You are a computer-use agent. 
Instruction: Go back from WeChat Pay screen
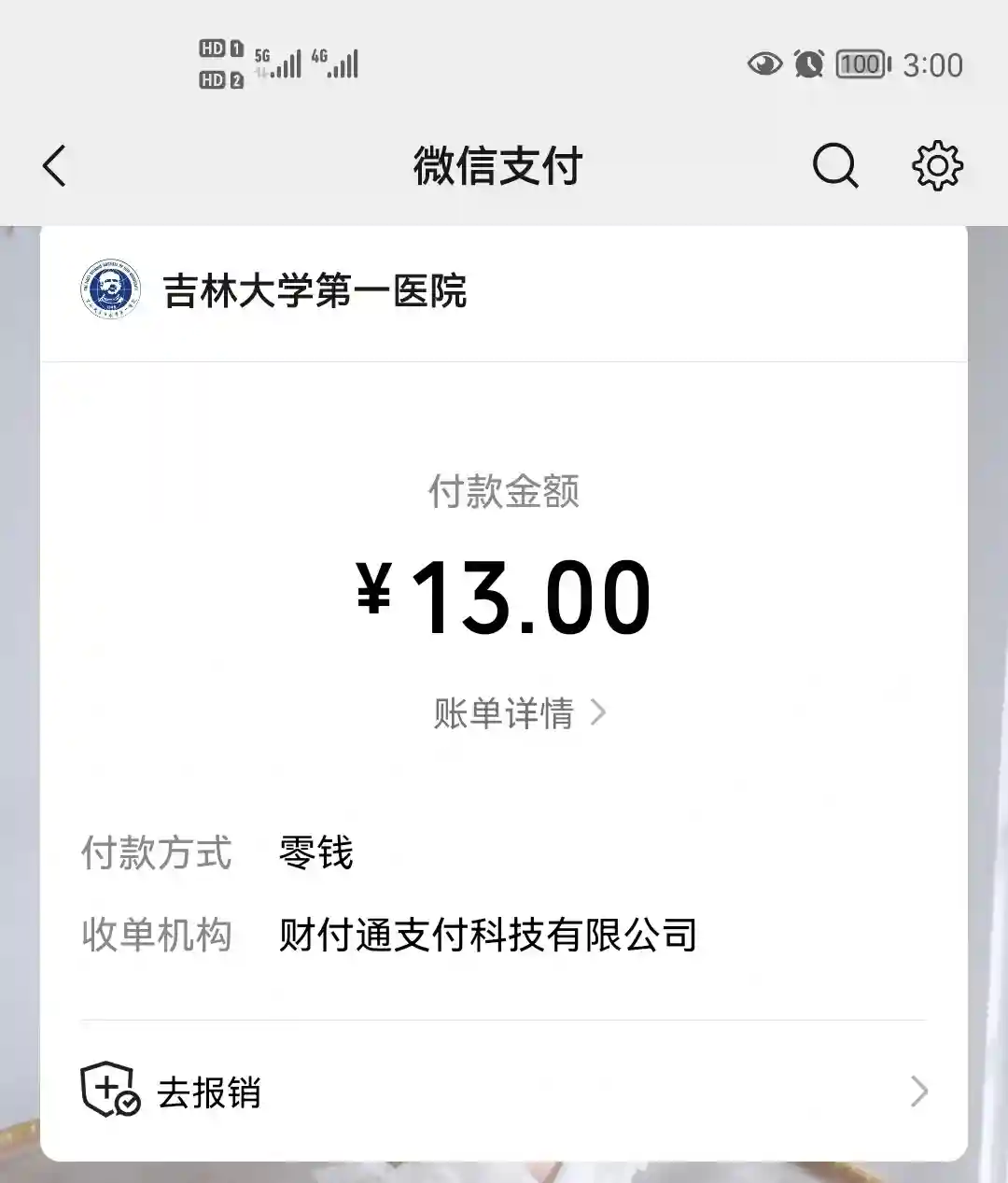pyautogui.click(x=54, y=167)
